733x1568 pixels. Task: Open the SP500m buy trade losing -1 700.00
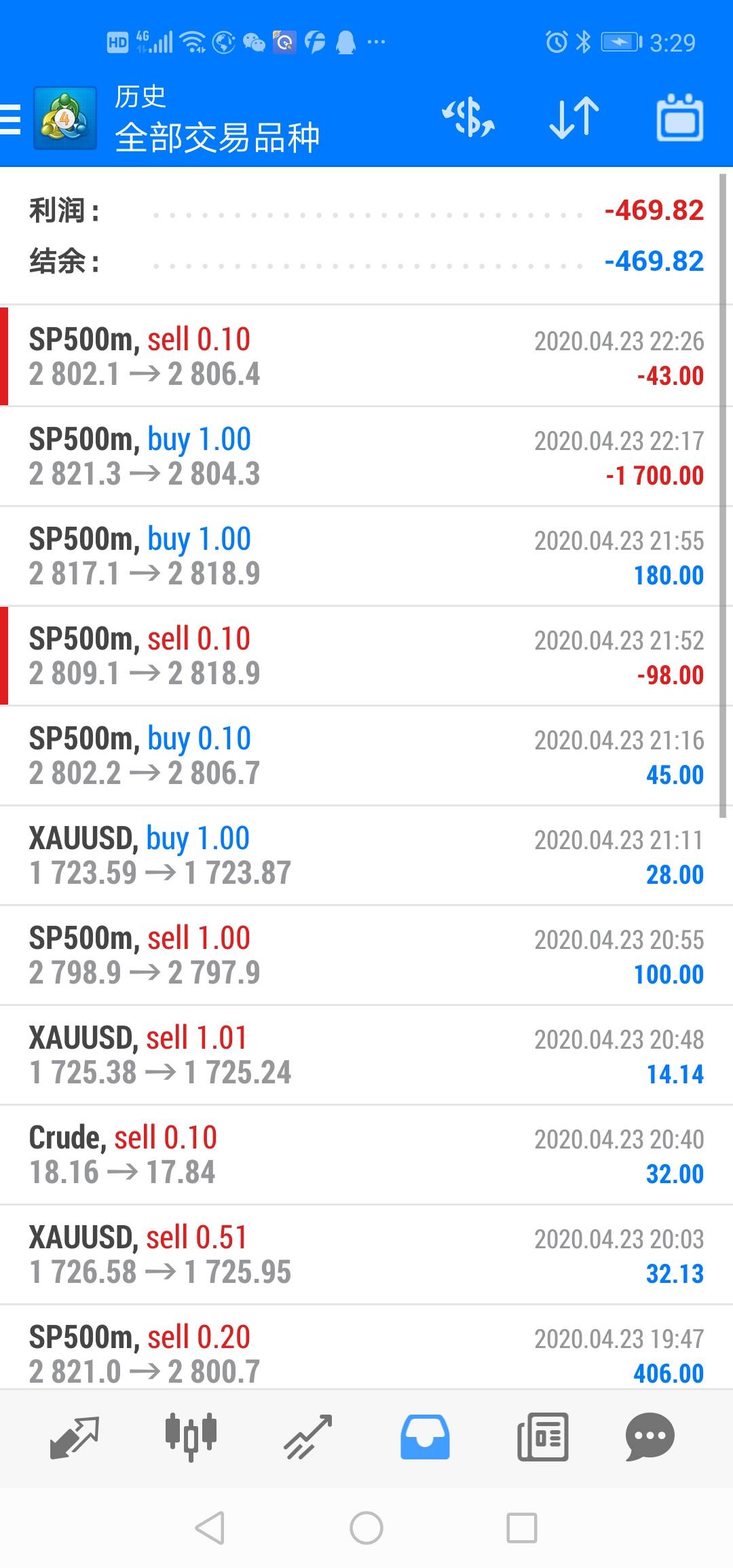(366, 456)
